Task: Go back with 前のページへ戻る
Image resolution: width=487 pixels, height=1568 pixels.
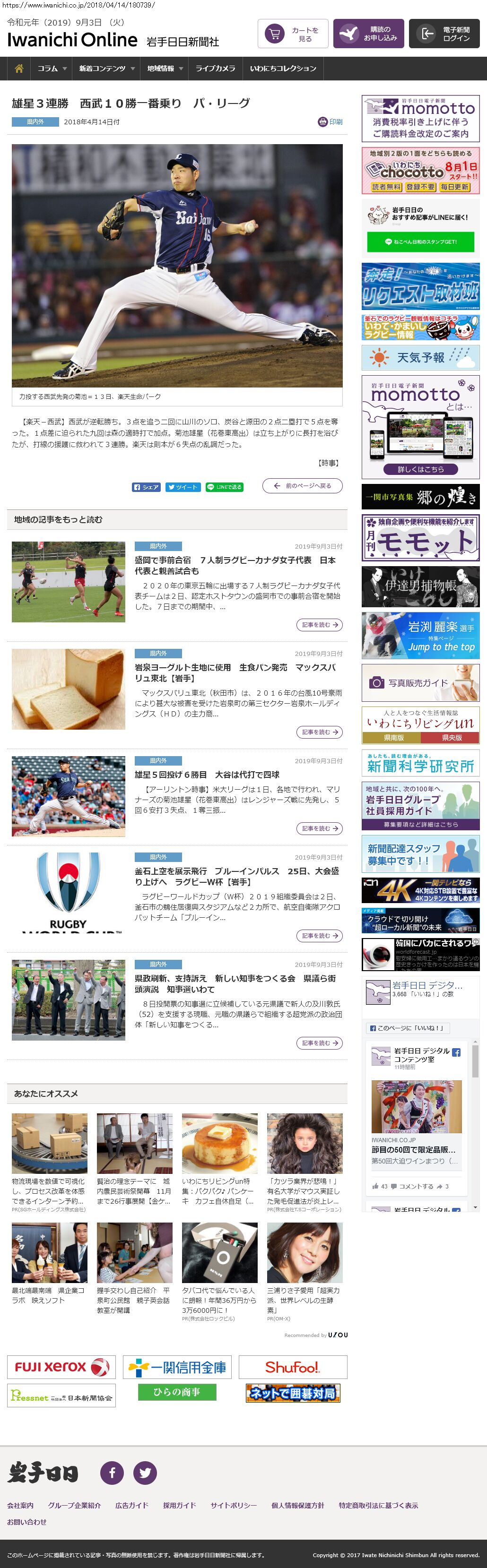Action: (x=303, y=486)
